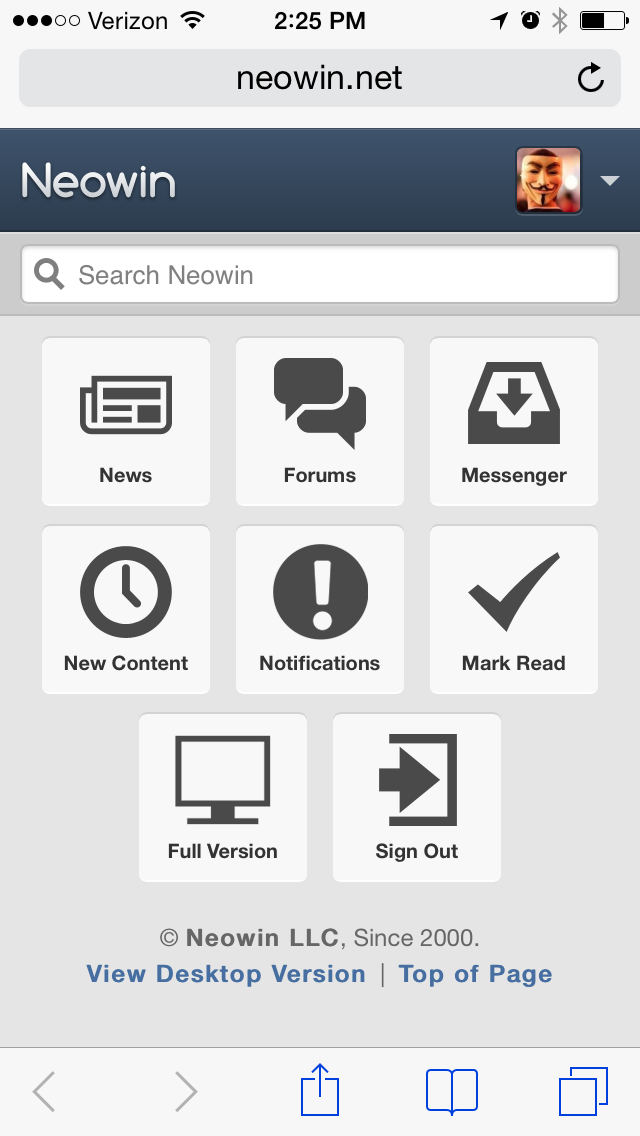The height and width of the screenshot is (1136, 640).
Task: Go back in Safari
Action: [x=44, y=1091]
